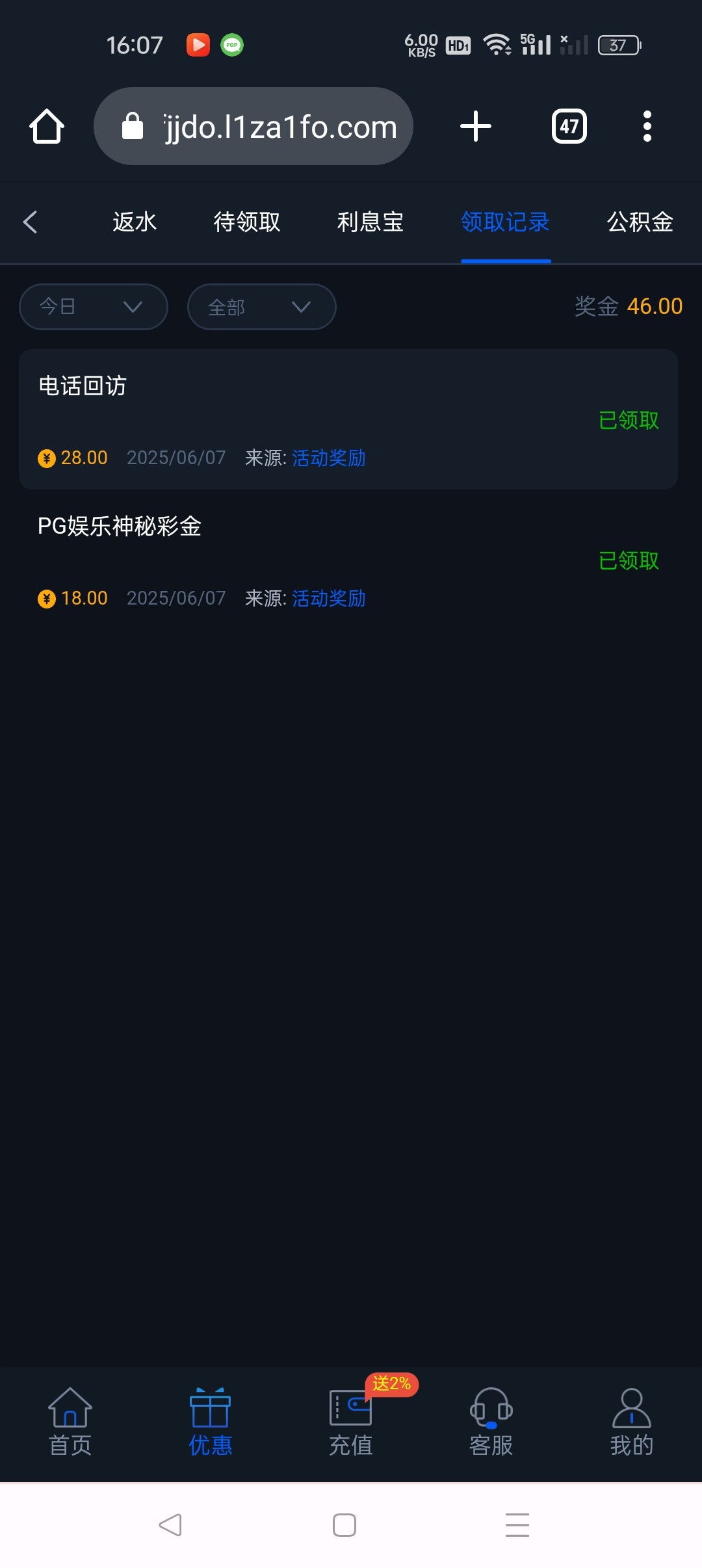
Task: Open the browser home page icon
Action: pos(47,126)
